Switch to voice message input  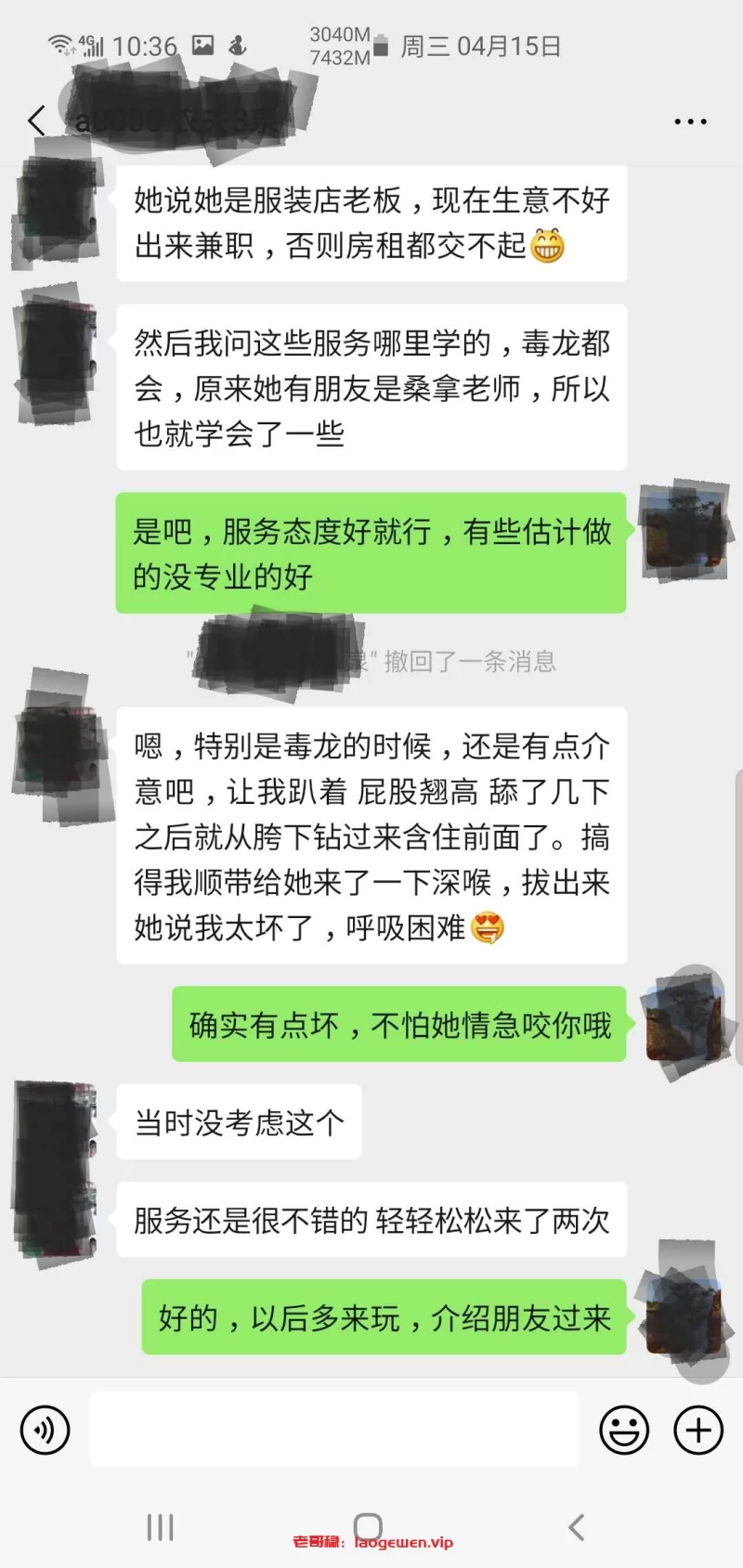[x=45, y=1430]
